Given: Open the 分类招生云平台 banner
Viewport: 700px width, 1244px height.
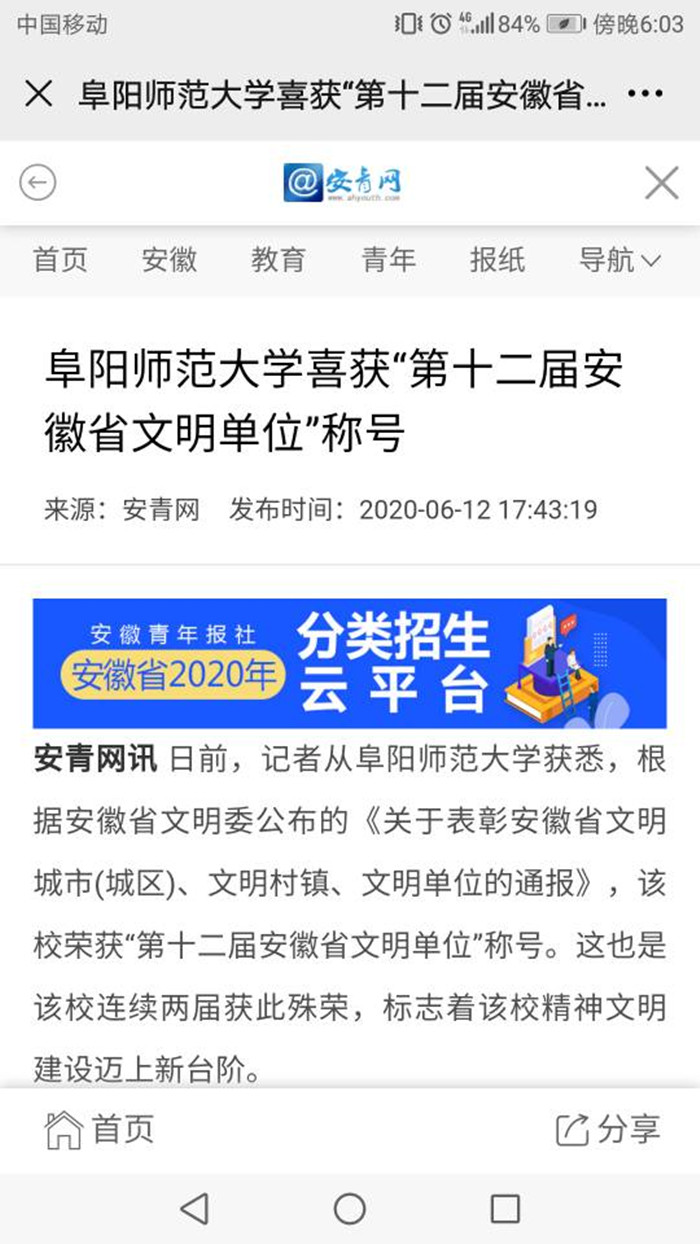Looking at the screenshot, I should pyautogui.click(x=349, y=663).
